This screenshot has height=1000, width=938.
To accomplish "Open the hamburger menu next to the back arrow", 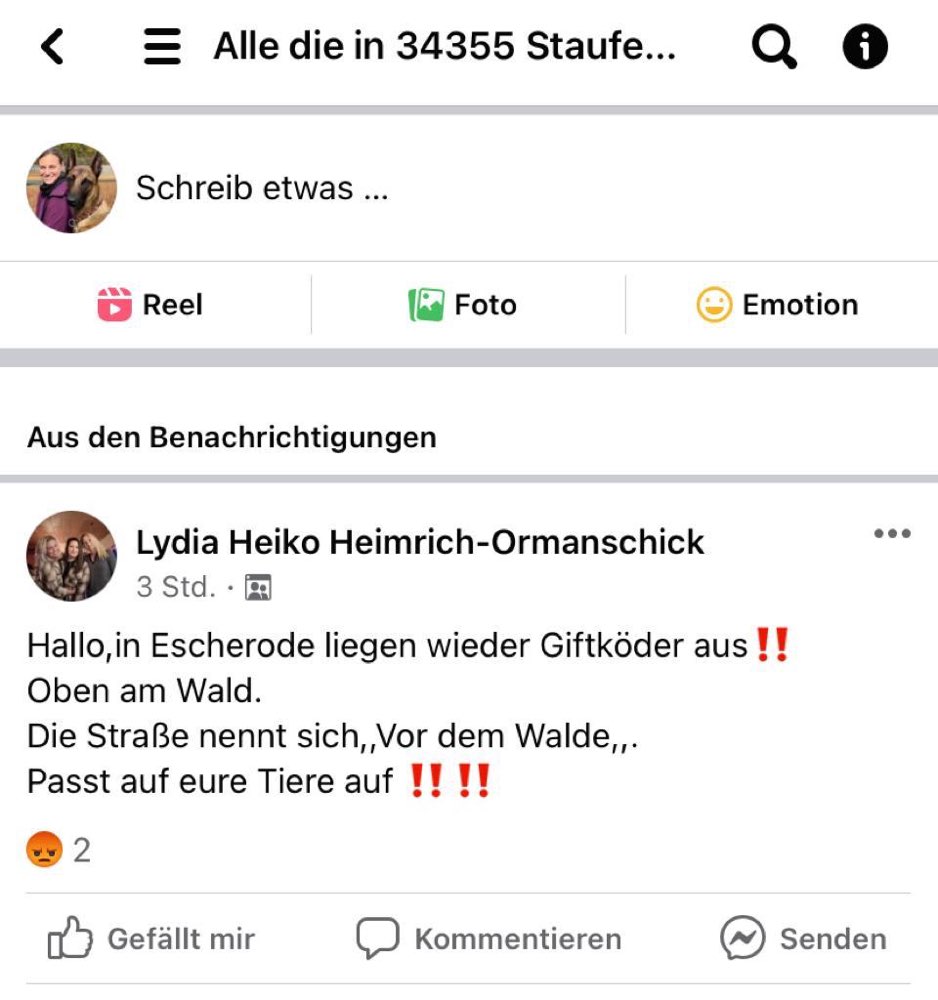I will click(x=162, y=45).
